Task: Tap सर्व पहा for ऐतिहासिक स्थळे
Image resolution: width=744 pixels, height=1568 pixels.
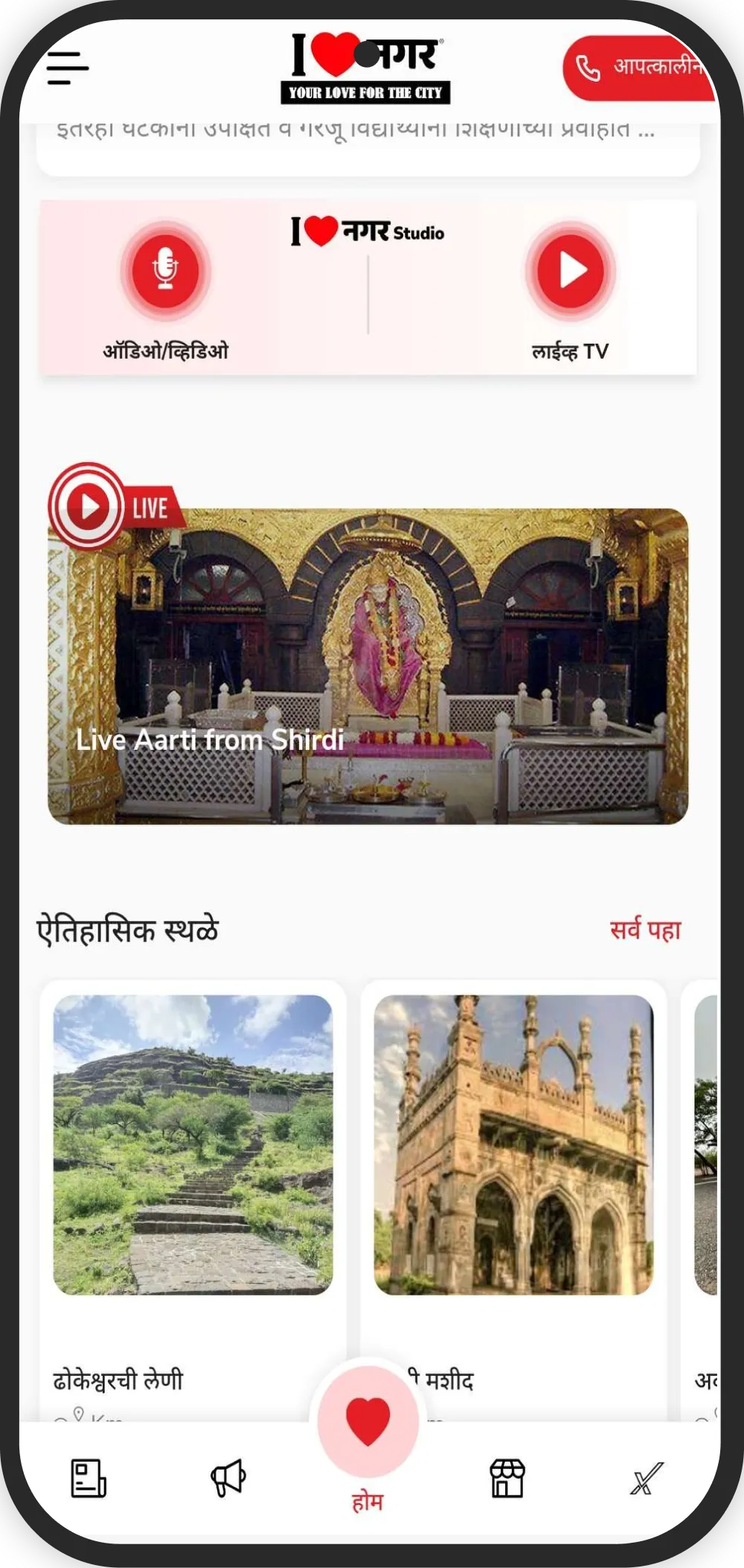Action: point(645,930)
